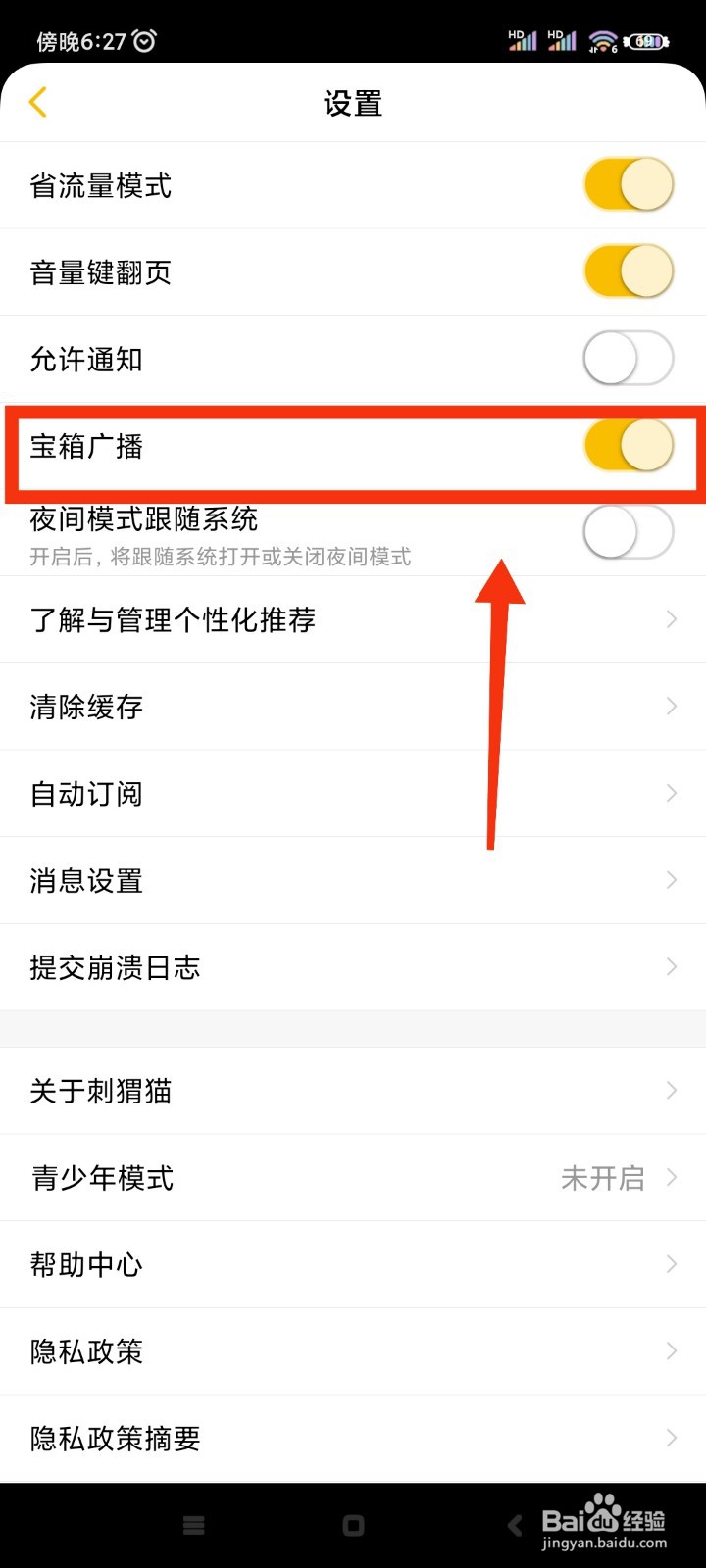The height and width of the screenshot is (1568, 706).
Task: Enable 夜间模式跟随系统 switch
Action: click(628, 531)
